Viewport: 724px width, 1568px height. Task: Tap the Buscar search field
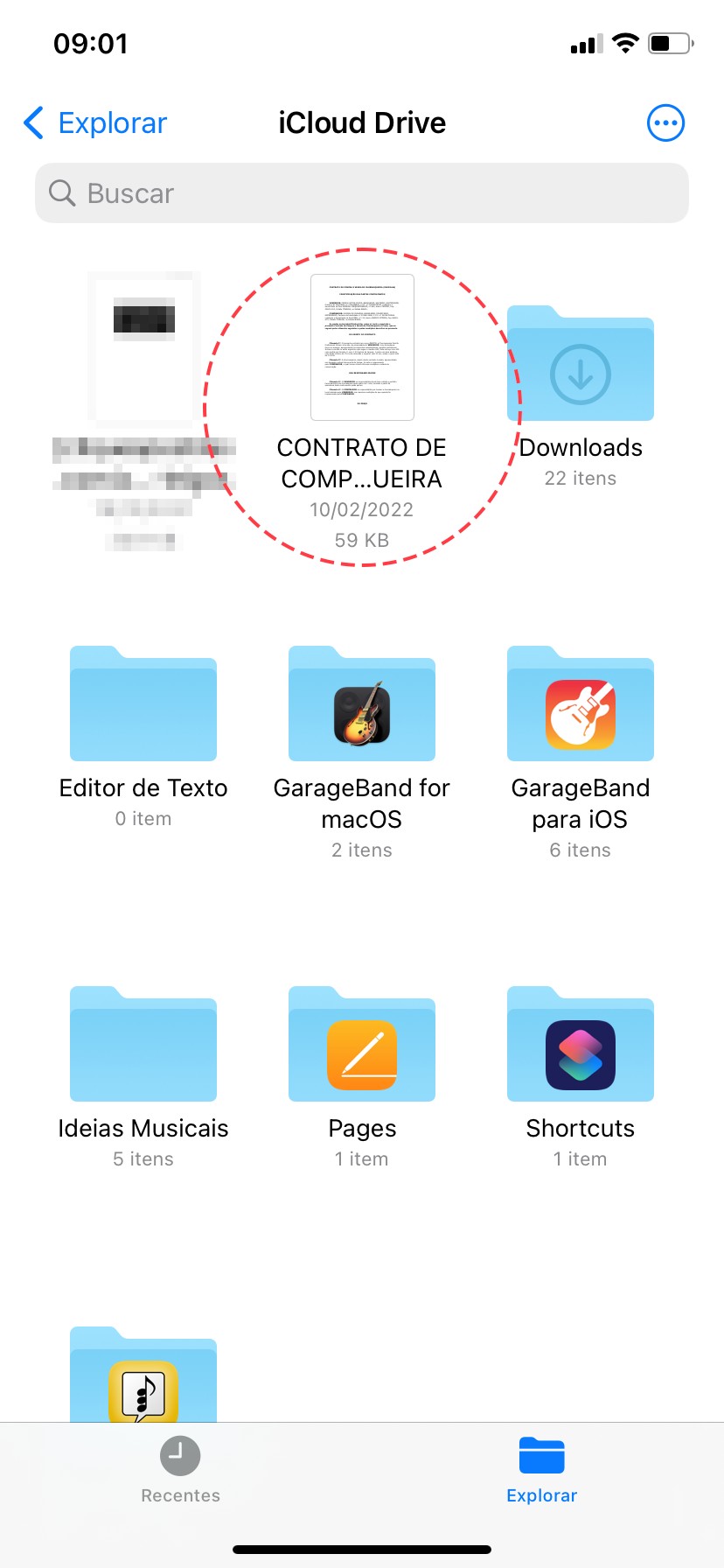(362, 193)
